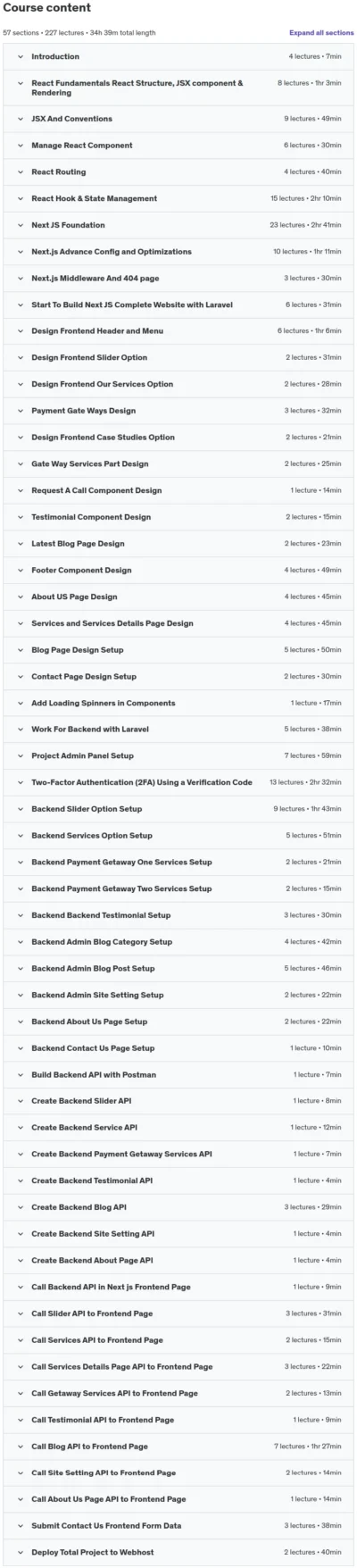Expand Call Slider API to Frontend Page

pyautogui.click(x=178, y=1314)
